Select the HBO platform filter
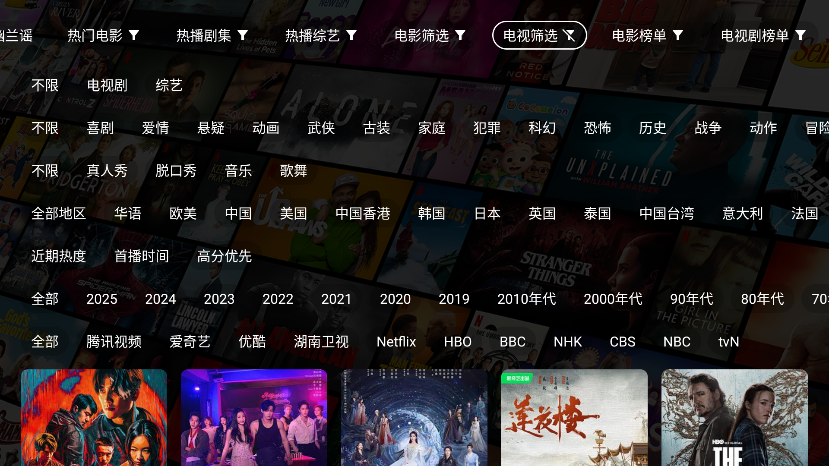Image resolution: width=829 pixels, height=466 pixels. pos(458,342)
